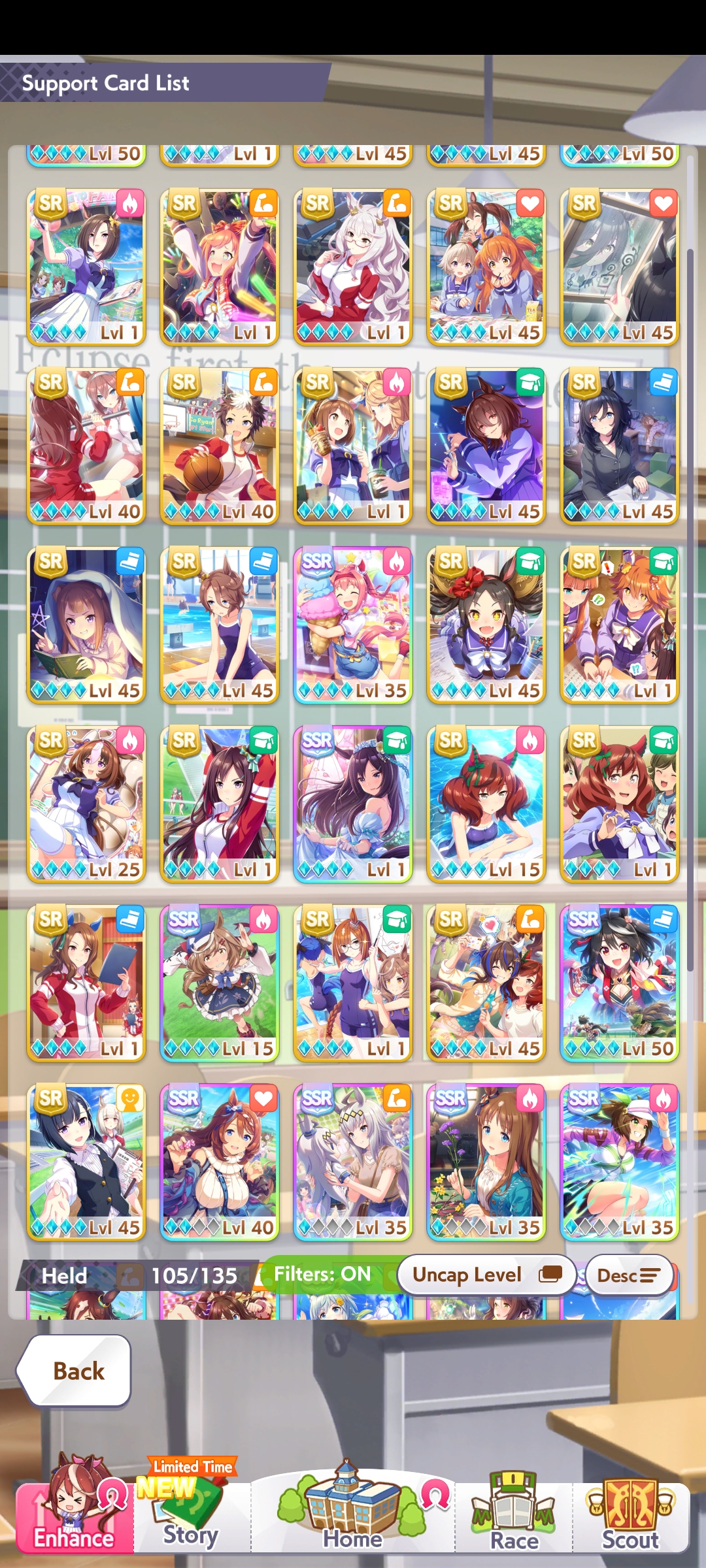The width and height of the screenshot is (706, 1568).
Task: Select the SR friend card with handshake Lvl 45
Action: (x=86, y=1162)
